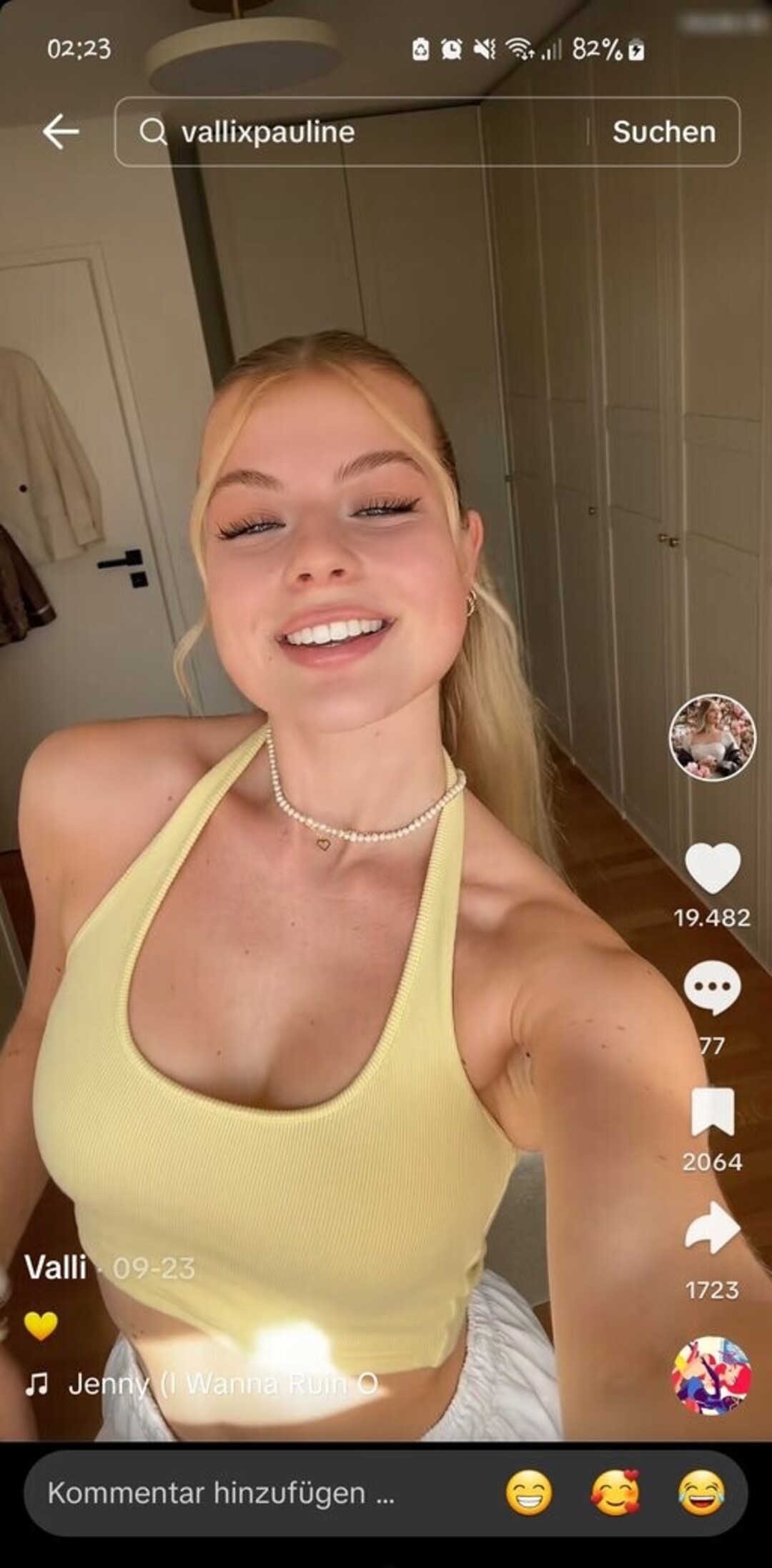This screenshot has height=1568, width=772.
Task: Open the Jenny sound page
Action: tap(222, 1384)
